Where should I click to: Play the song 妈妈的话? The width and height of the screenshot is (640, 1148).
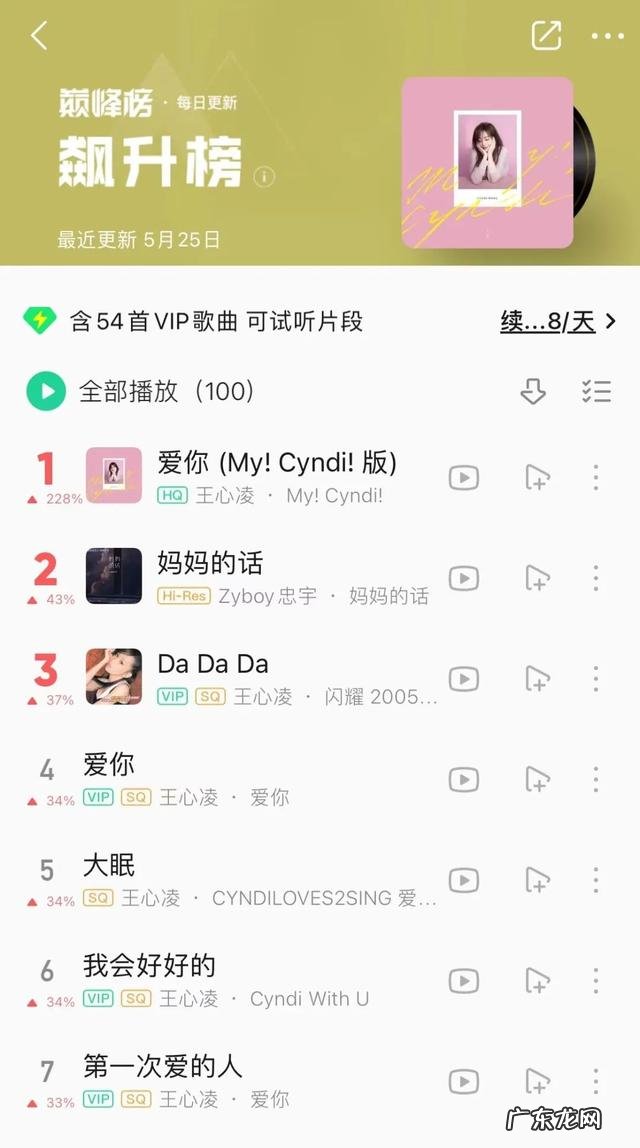tap(210, 564)
